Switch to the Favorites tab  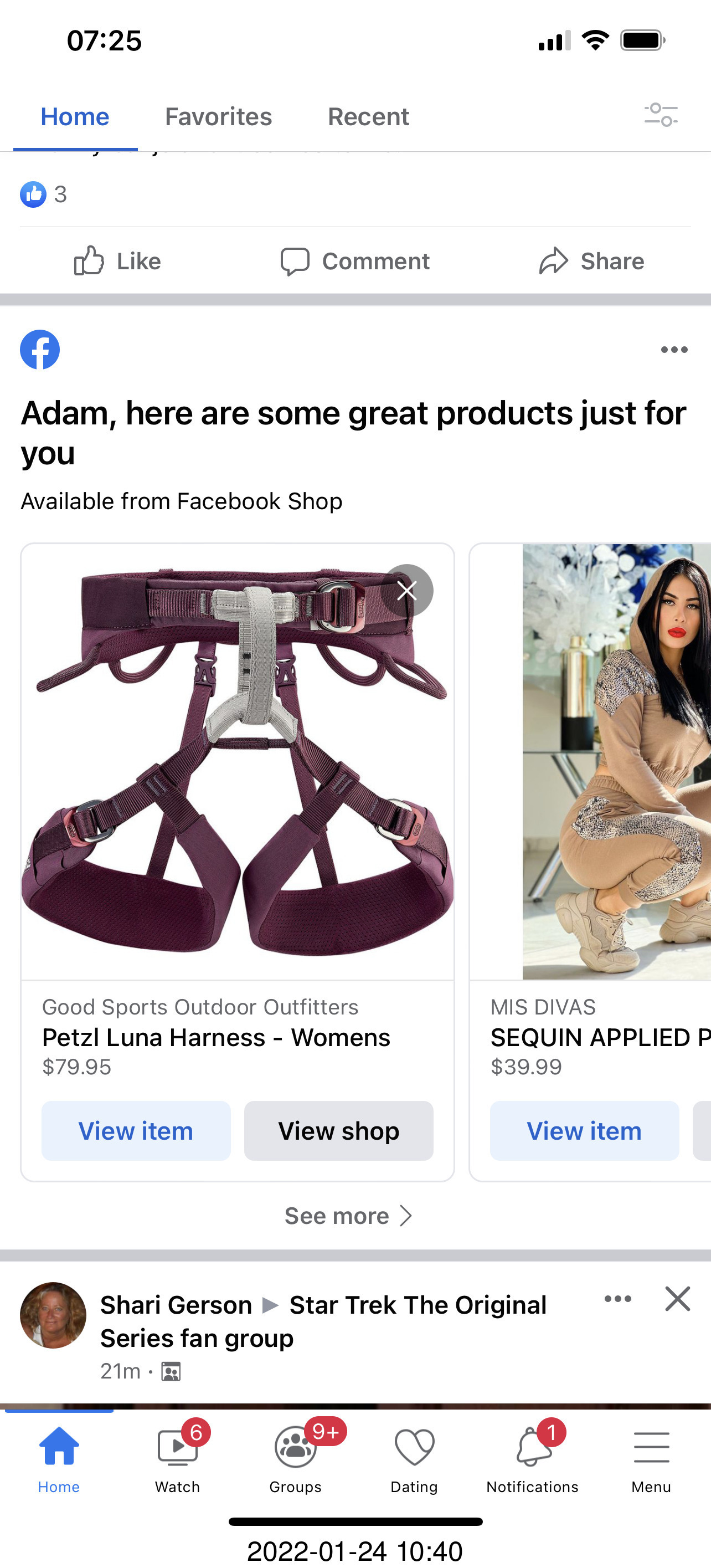coord(218,116)
